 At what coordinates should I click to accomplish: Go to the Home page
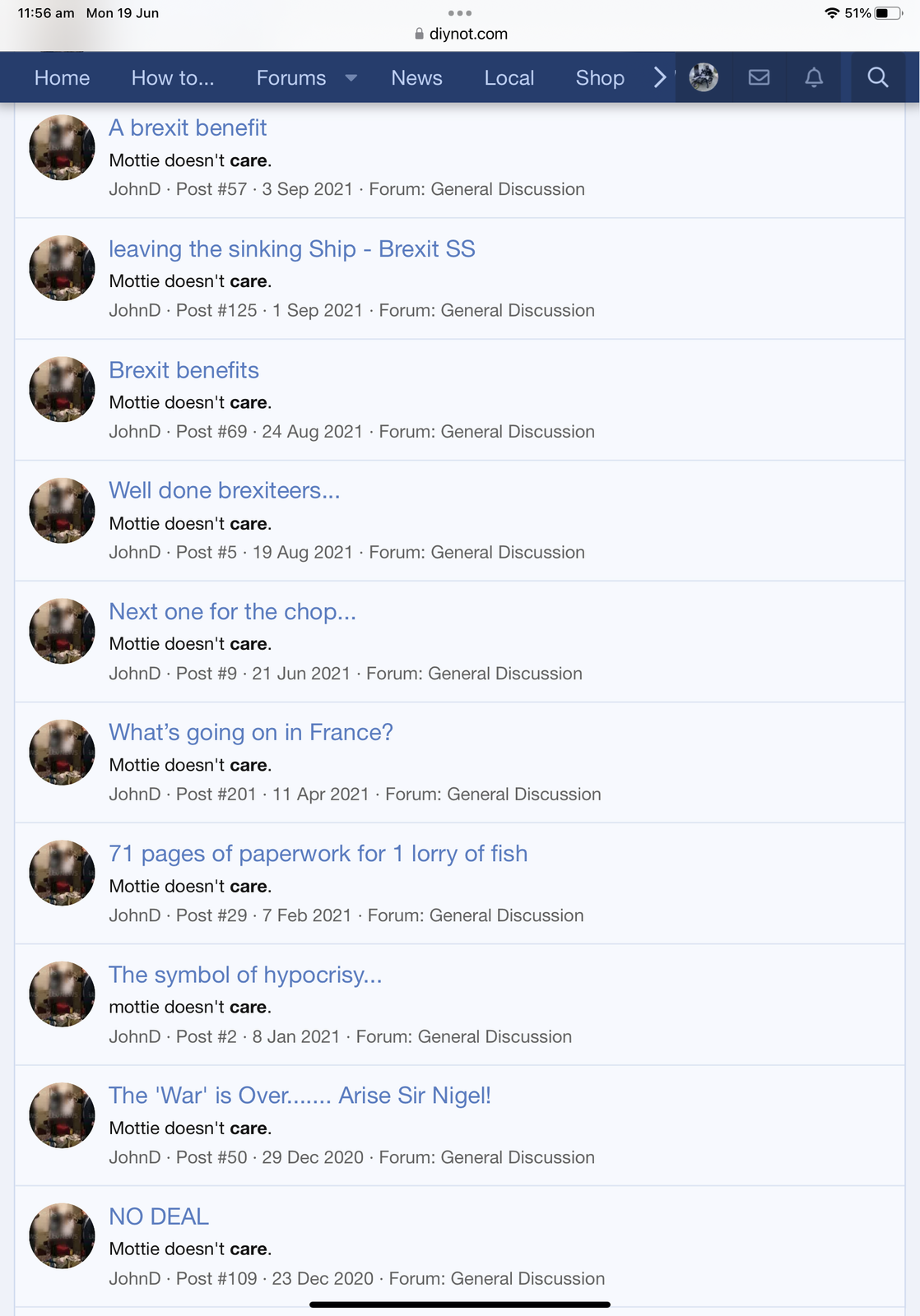coord(62,78)
